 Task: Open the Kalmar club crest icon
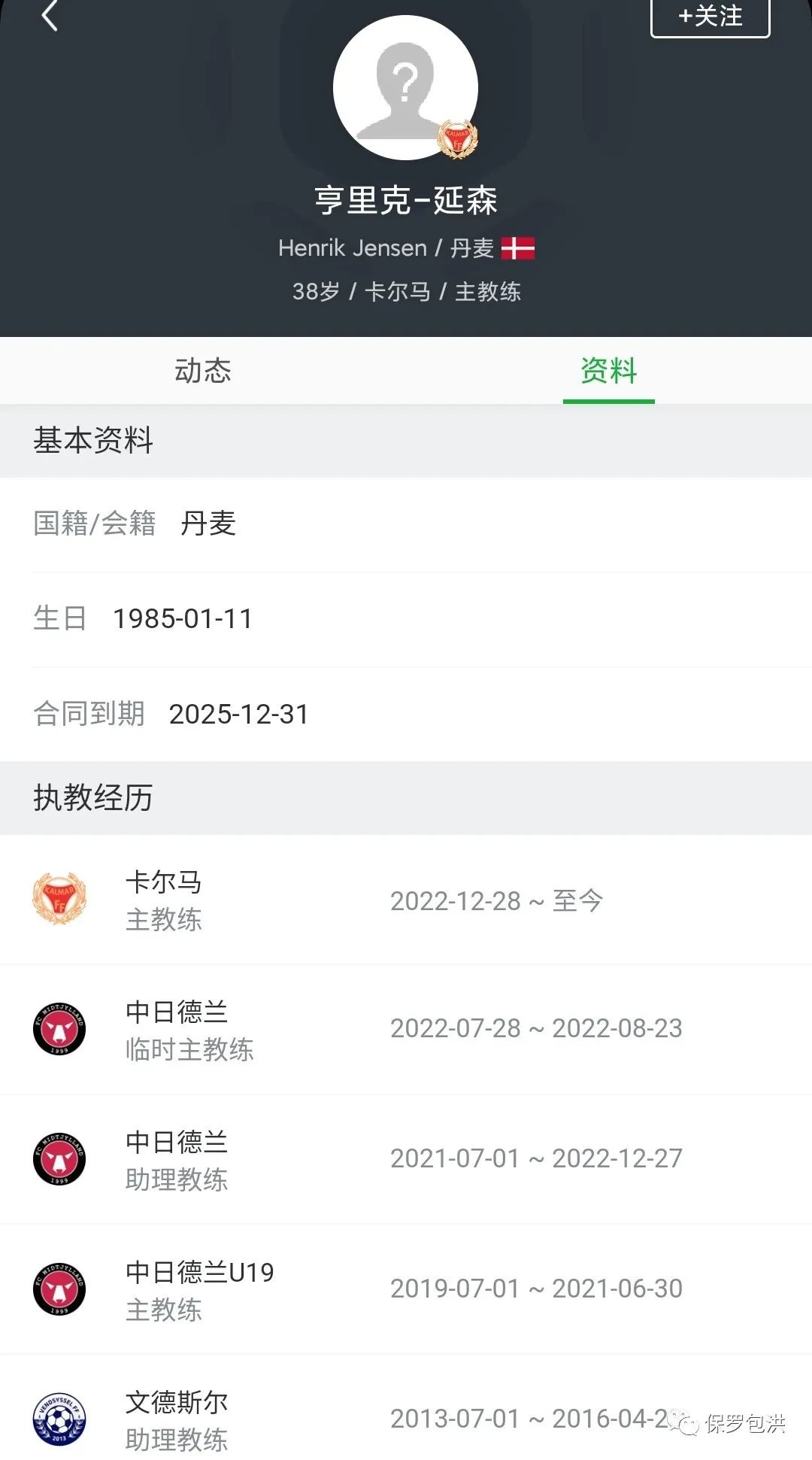pos(60,900)
